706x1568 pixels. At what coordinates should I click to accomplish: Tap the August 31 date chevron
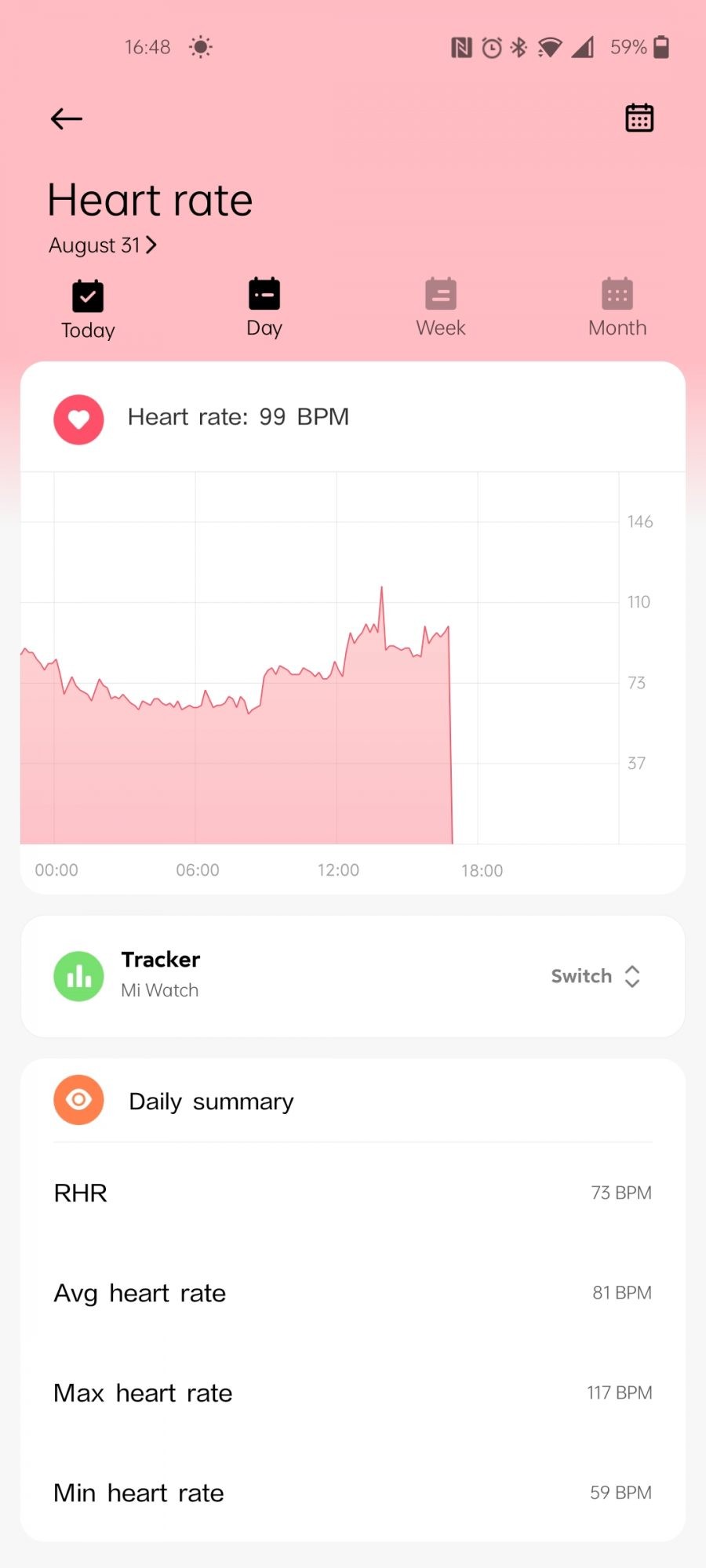pos(151,245)
